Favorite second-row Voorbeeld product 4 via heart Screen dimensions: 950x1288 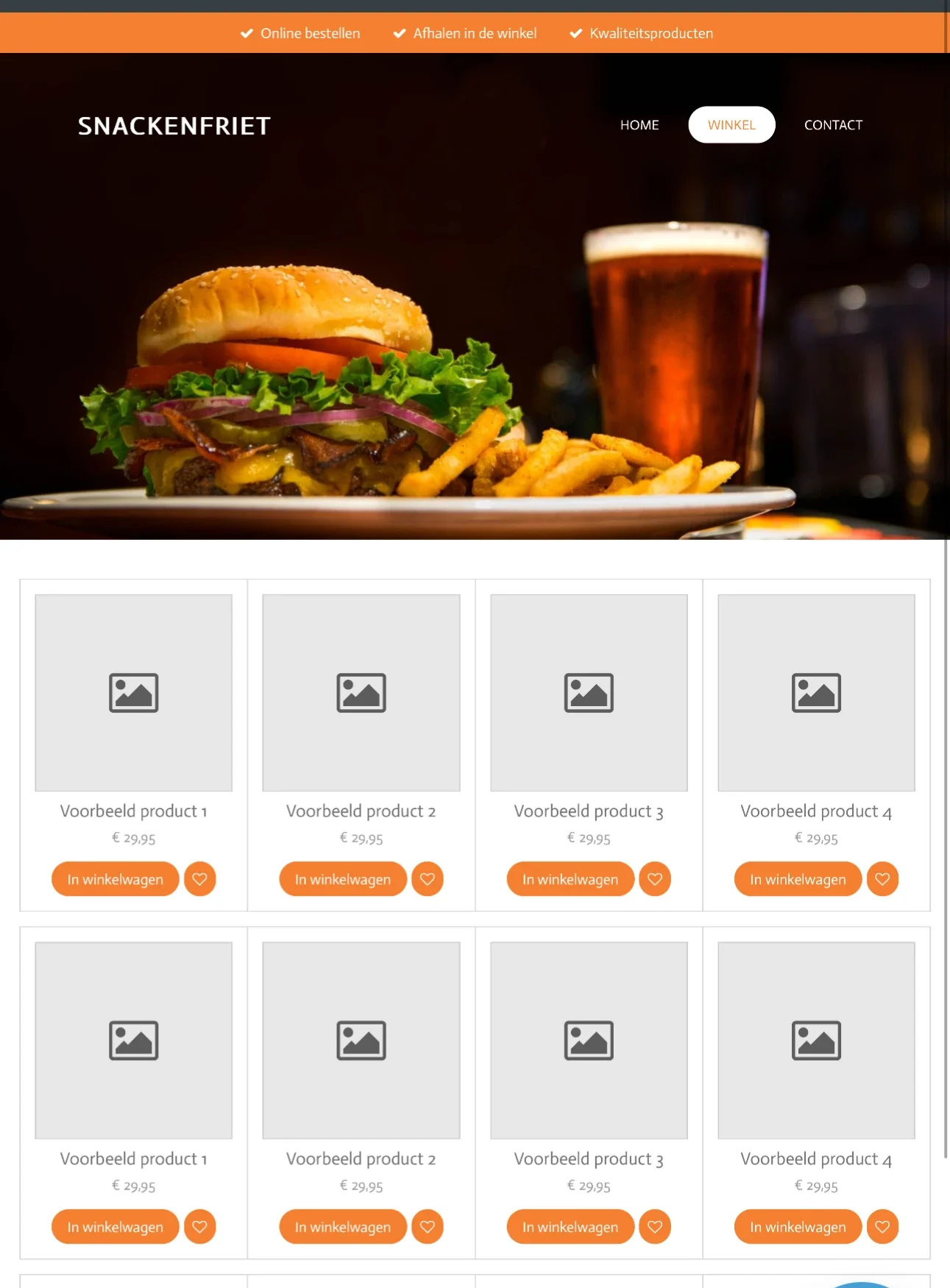click(x=882, y=1227)
